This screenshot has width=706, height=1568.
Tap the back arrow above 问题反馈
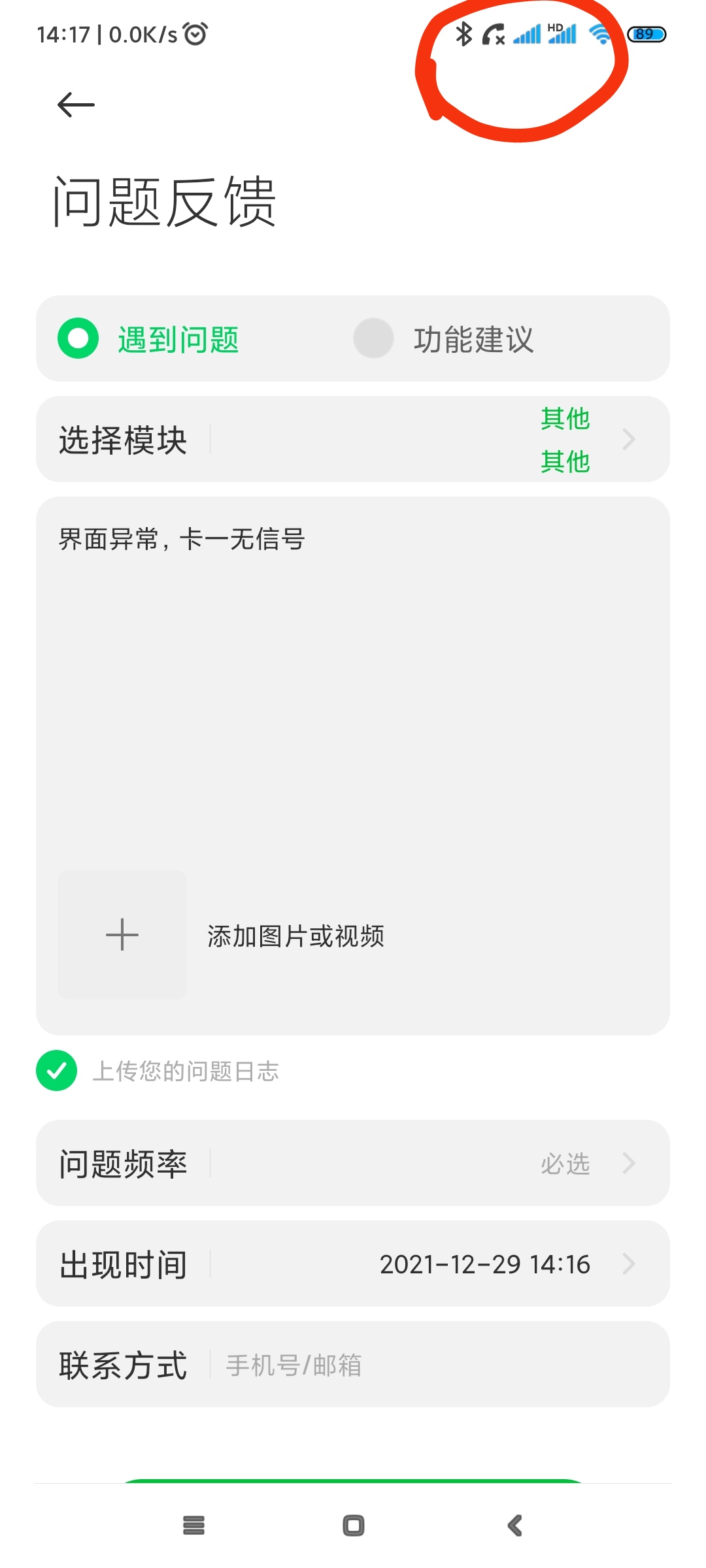click(x=76, y=105)
